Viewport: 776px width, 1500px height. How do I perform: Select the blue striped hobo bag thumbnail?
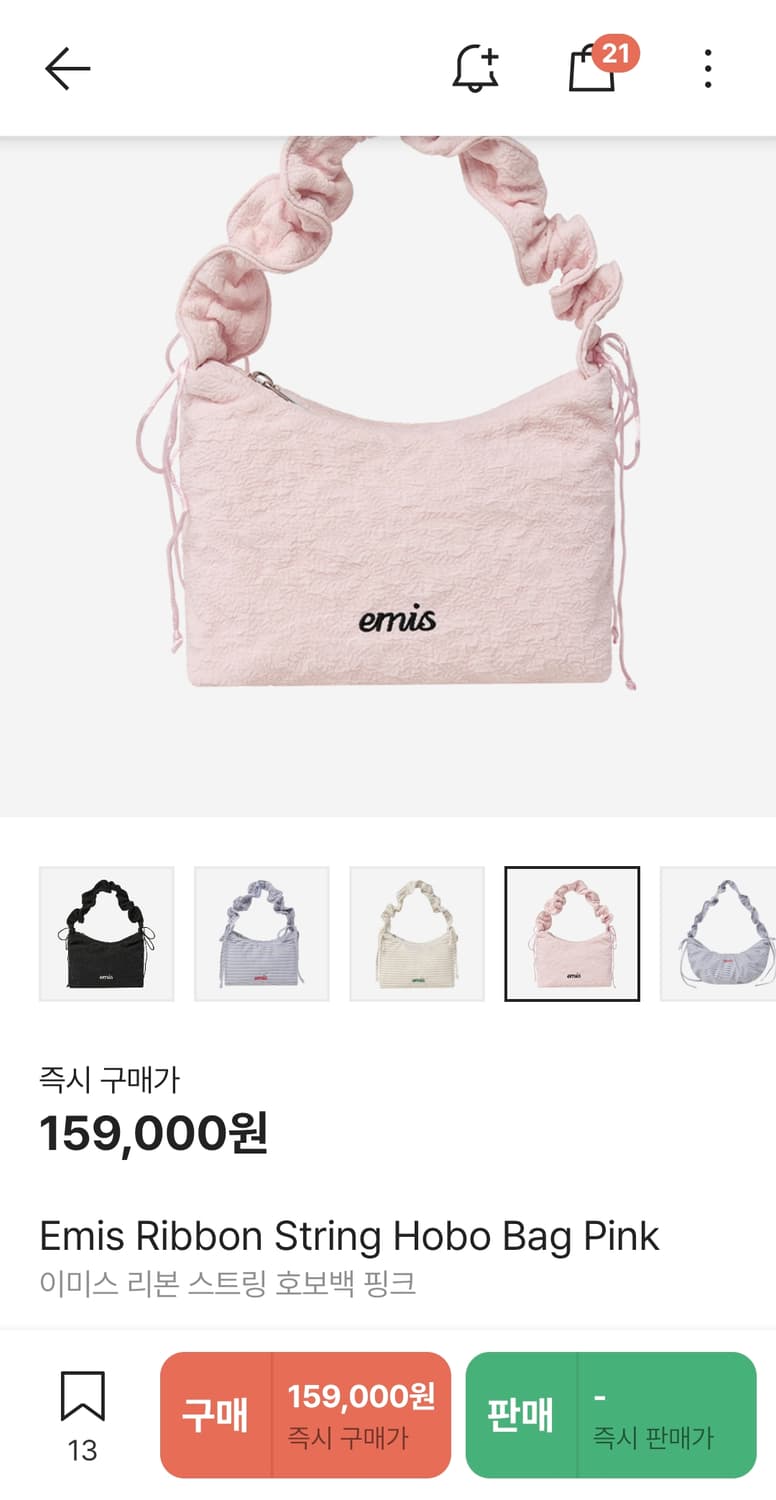(262, 934)
